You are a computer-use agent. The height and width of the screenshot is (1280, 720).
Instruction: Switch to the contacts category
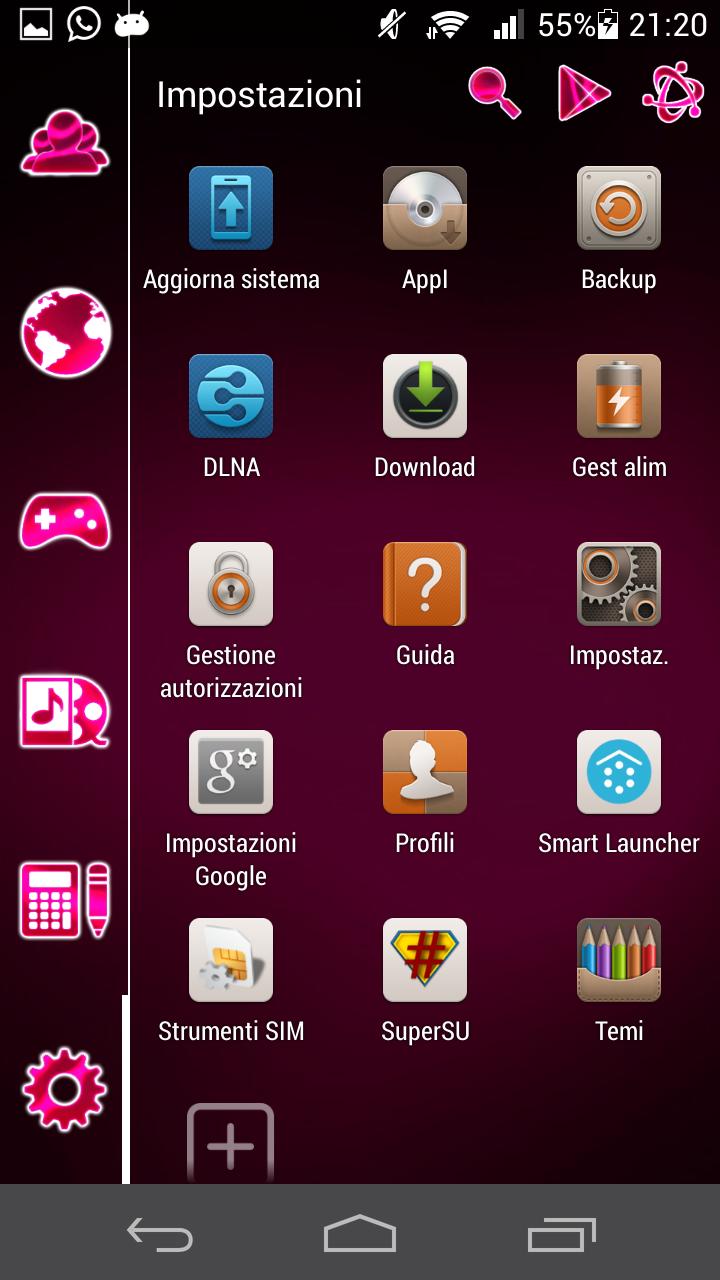[x=65, y=142]
